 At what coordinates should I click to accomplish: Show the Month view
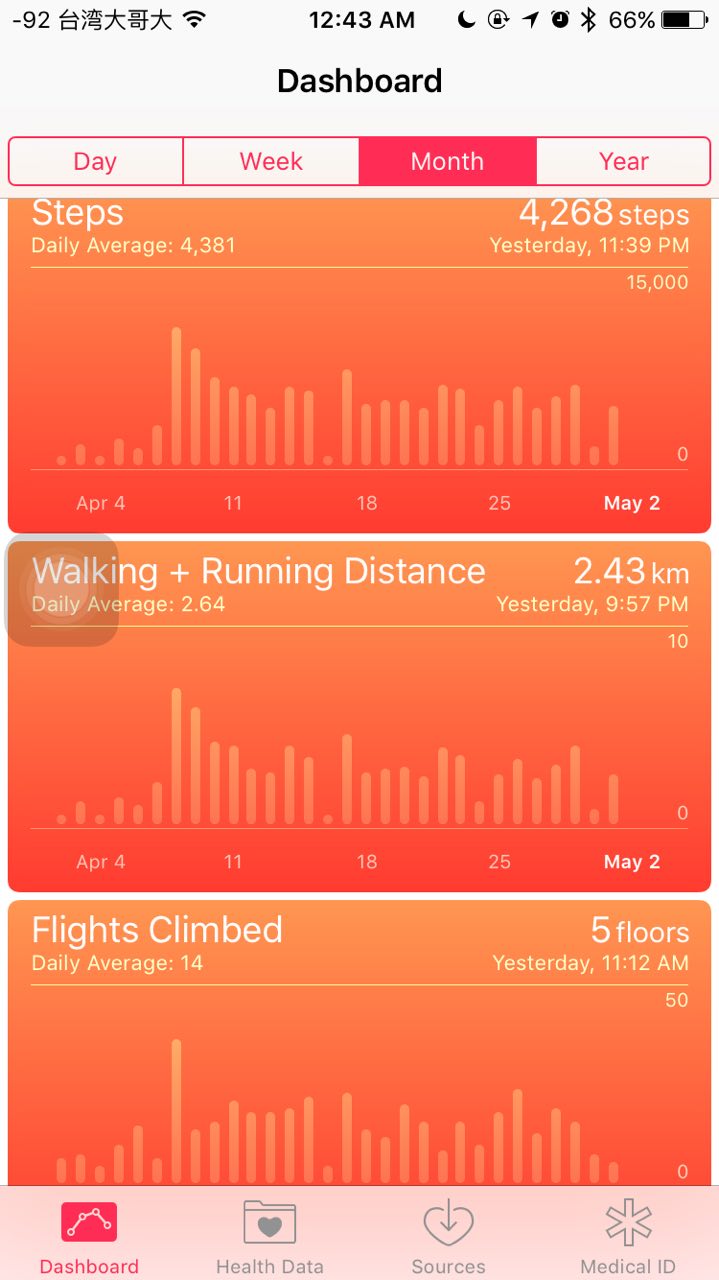tap(447, 162)
